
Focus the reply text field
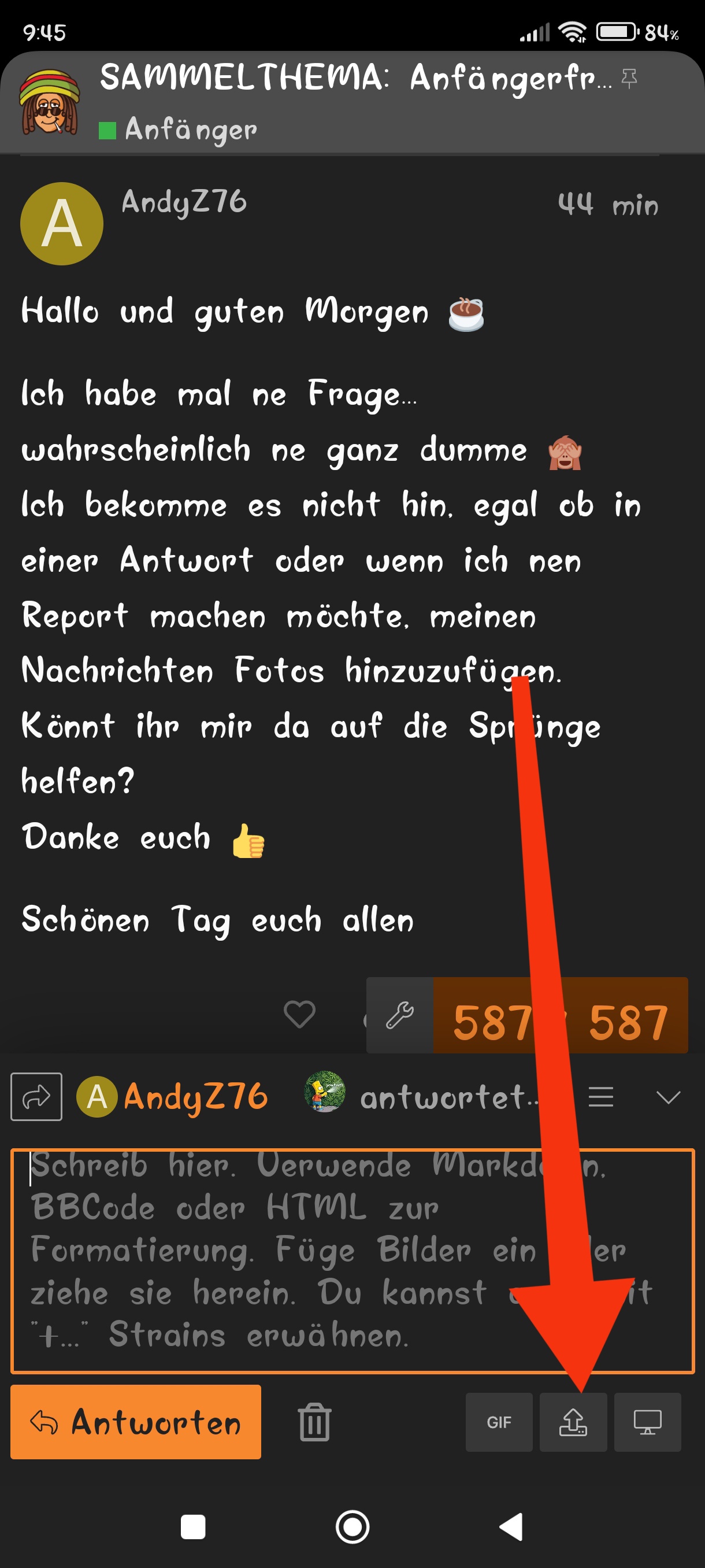point(352,1260)
